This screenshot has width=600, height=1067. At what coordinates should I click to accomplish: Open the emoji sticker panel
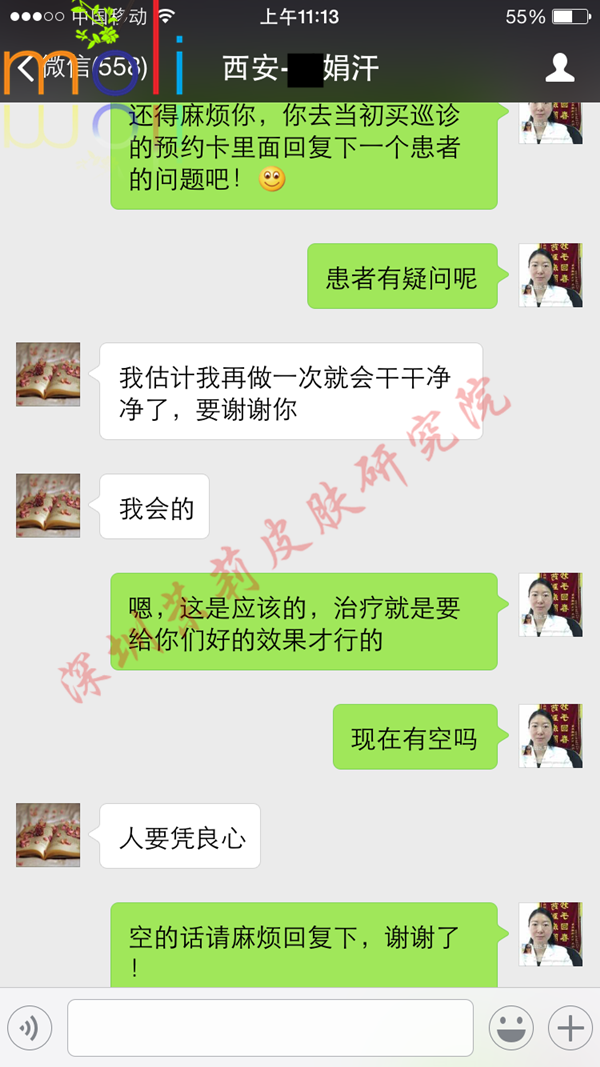(510, 1027)
